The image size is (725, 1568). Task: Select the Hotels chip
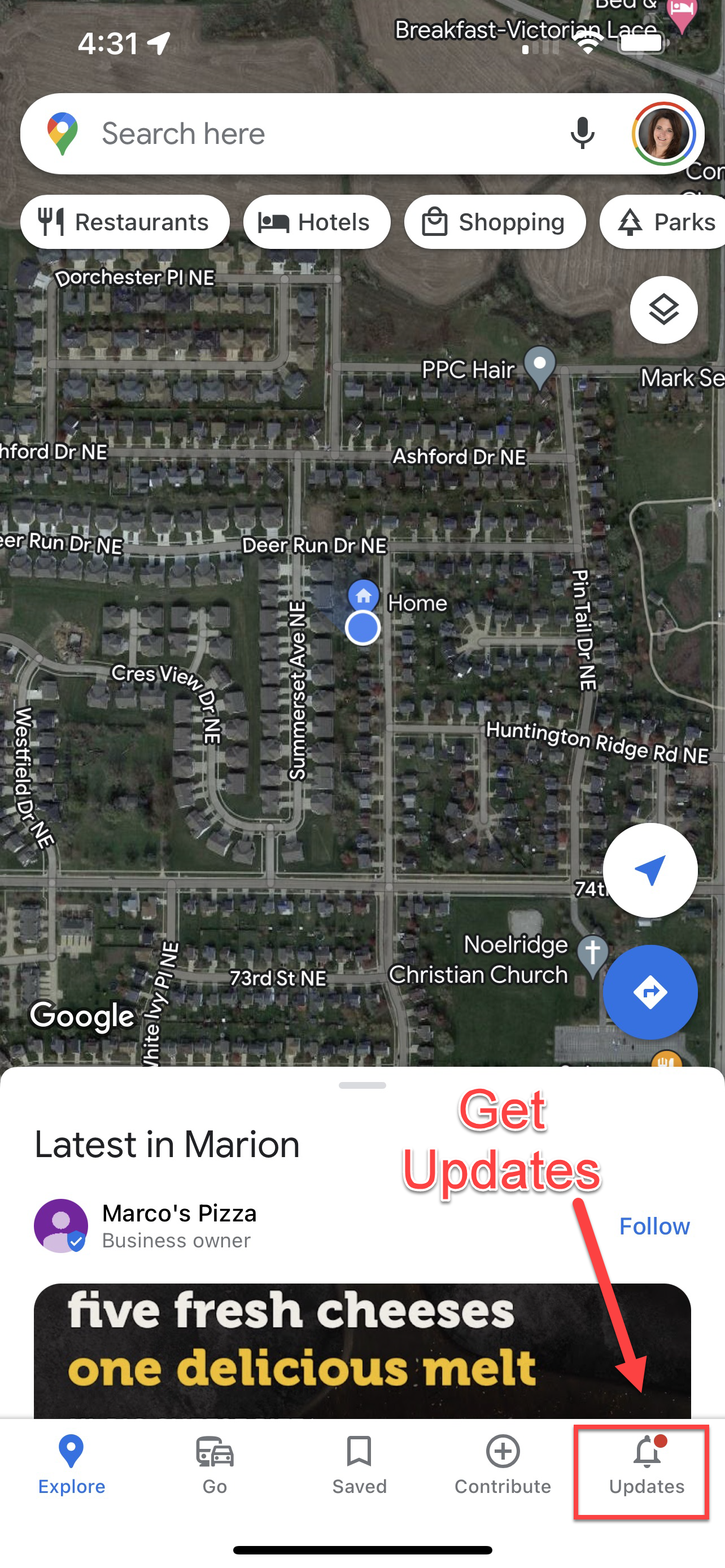tap(317, 222)
